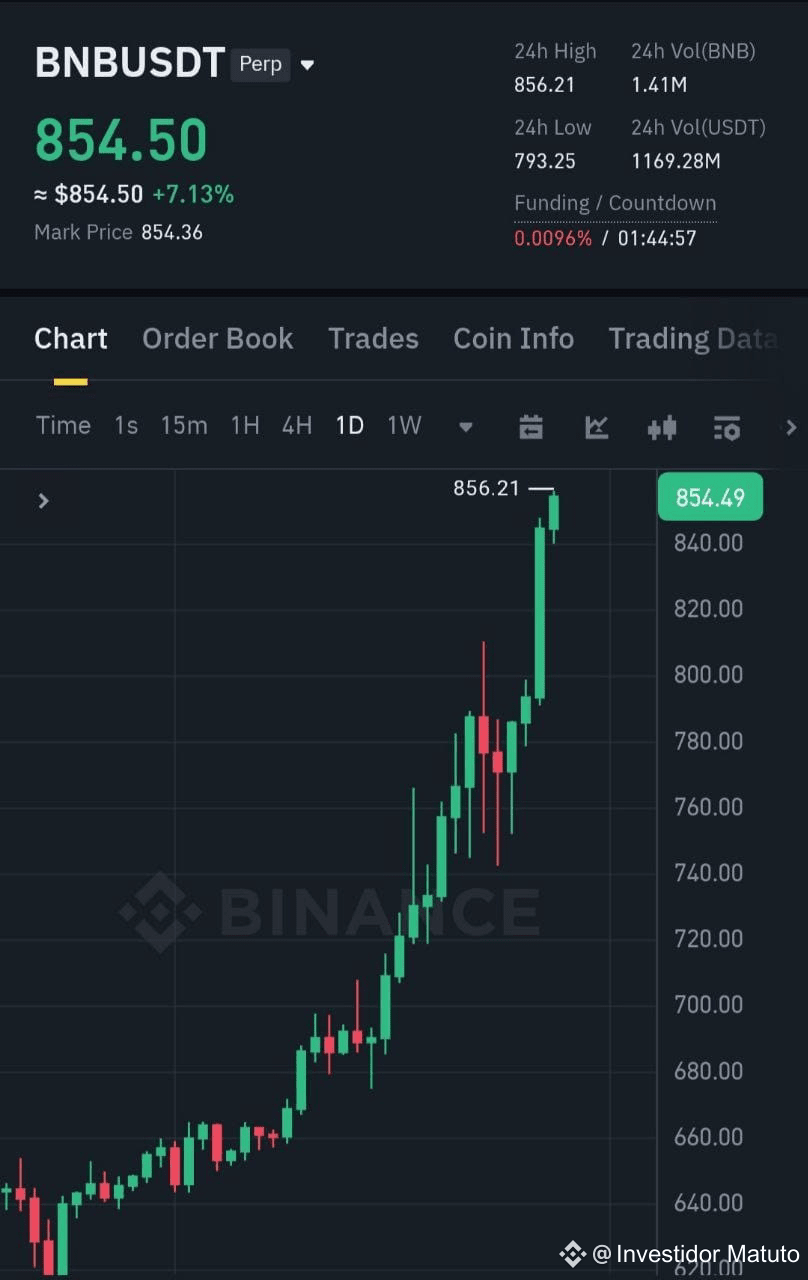The width and height of the screenshot is (808, 1280).
Task: Expand the Perp contract type options
Action: pyautogui.click(x=260, y=64)
